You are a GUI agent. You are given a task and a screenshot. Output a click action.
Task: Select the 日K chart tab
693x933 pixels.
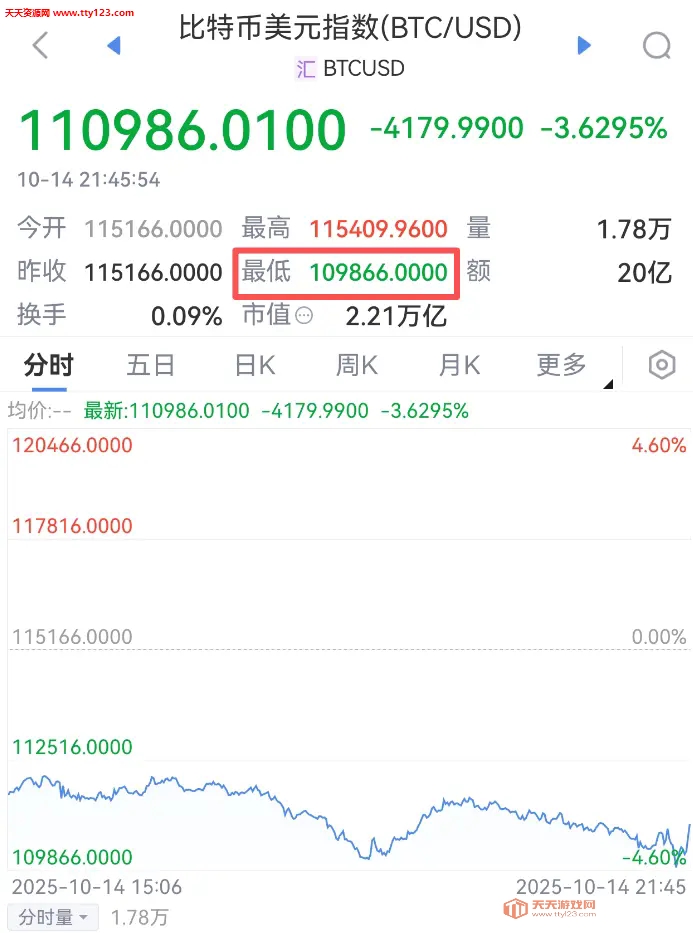[x=254, y=365]
